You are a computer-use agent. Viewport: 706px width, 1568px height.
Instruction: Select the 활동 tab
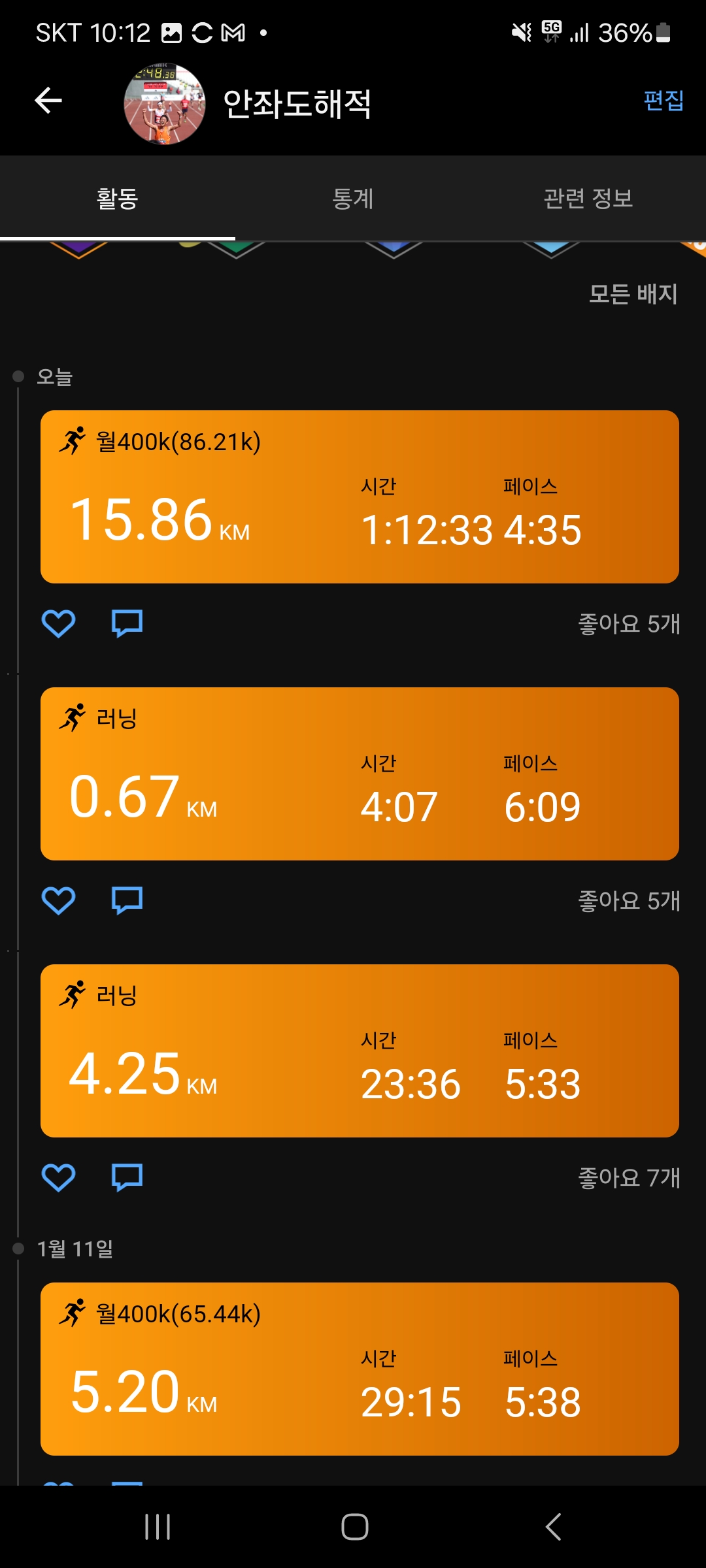(118, 199)
